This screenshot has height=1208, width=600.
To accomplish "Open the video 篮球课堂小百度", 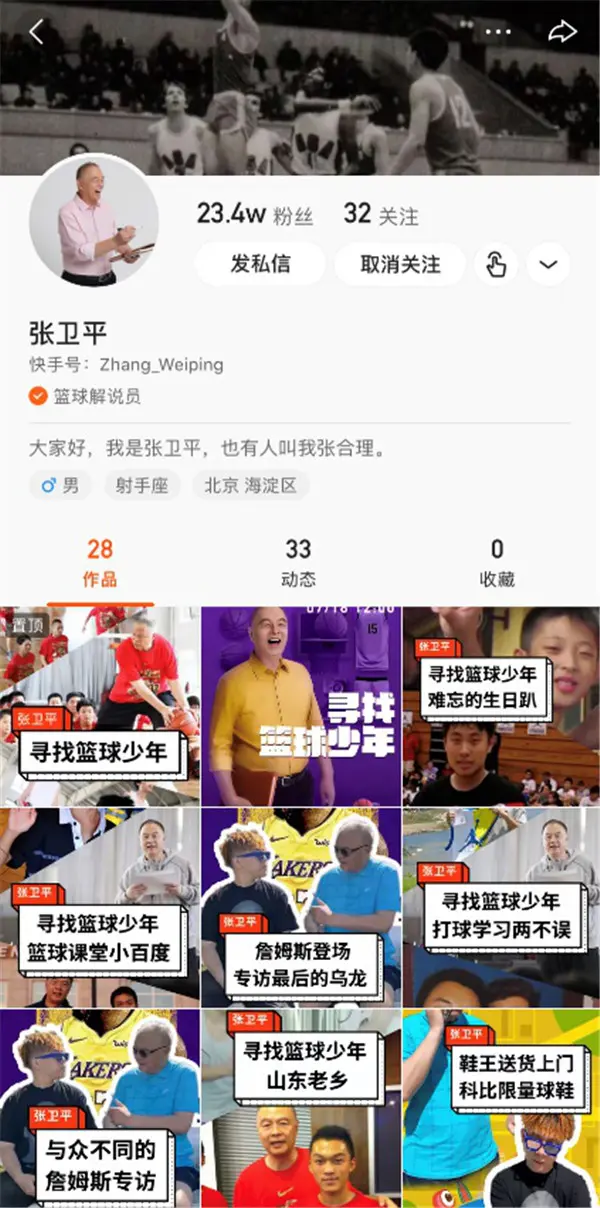I will click(x=100, y=907).
